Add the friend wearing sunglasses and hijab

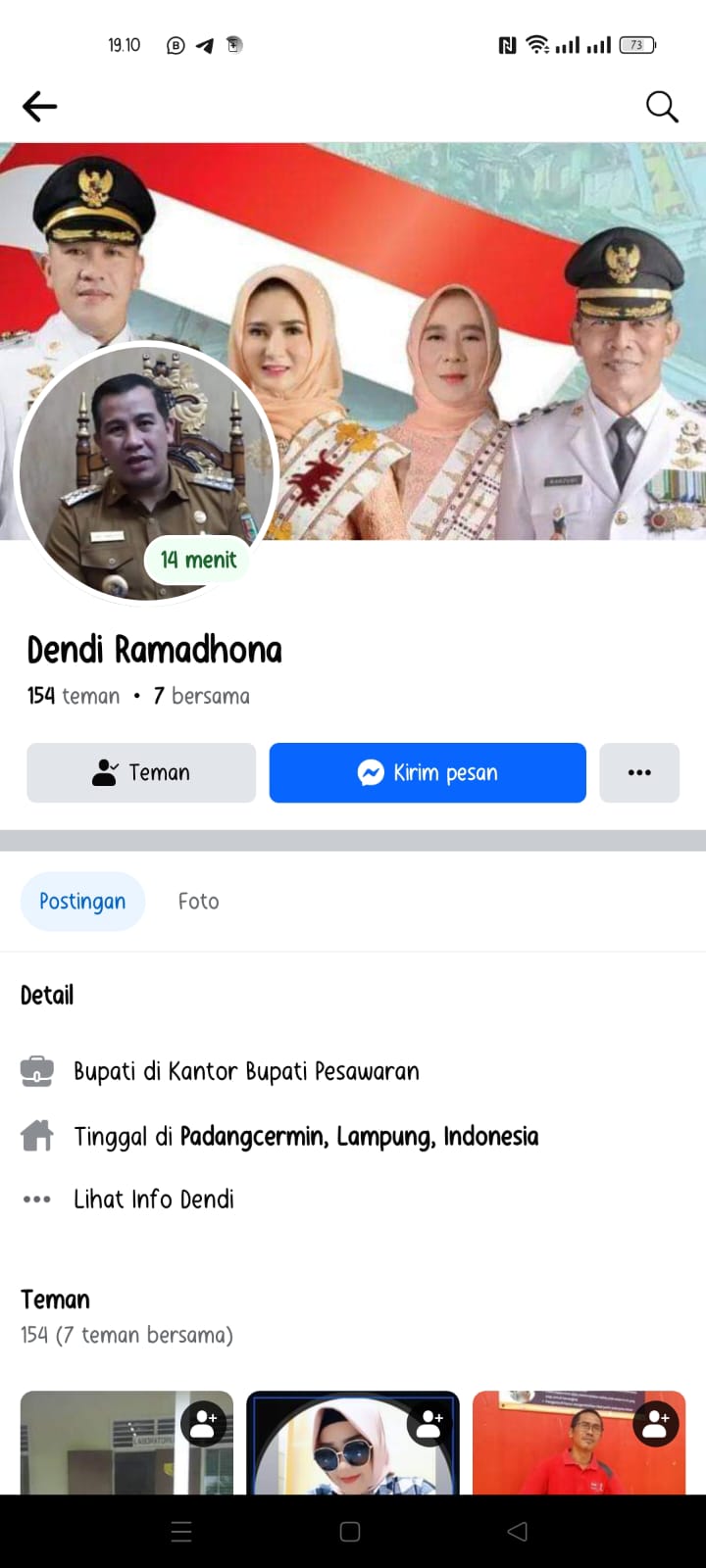click(x=429, y=1424)
